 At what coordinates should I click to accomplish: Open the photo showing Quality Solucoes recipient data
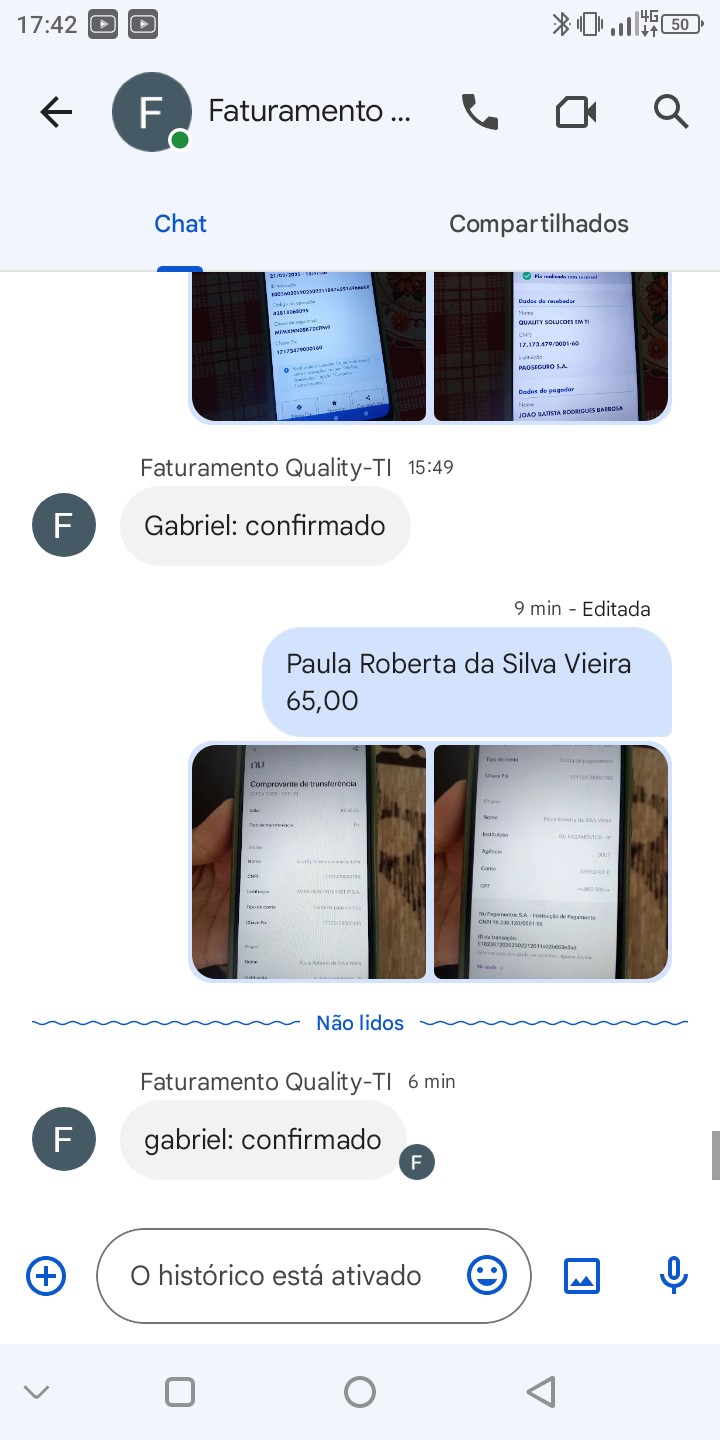tap(551, 345)
